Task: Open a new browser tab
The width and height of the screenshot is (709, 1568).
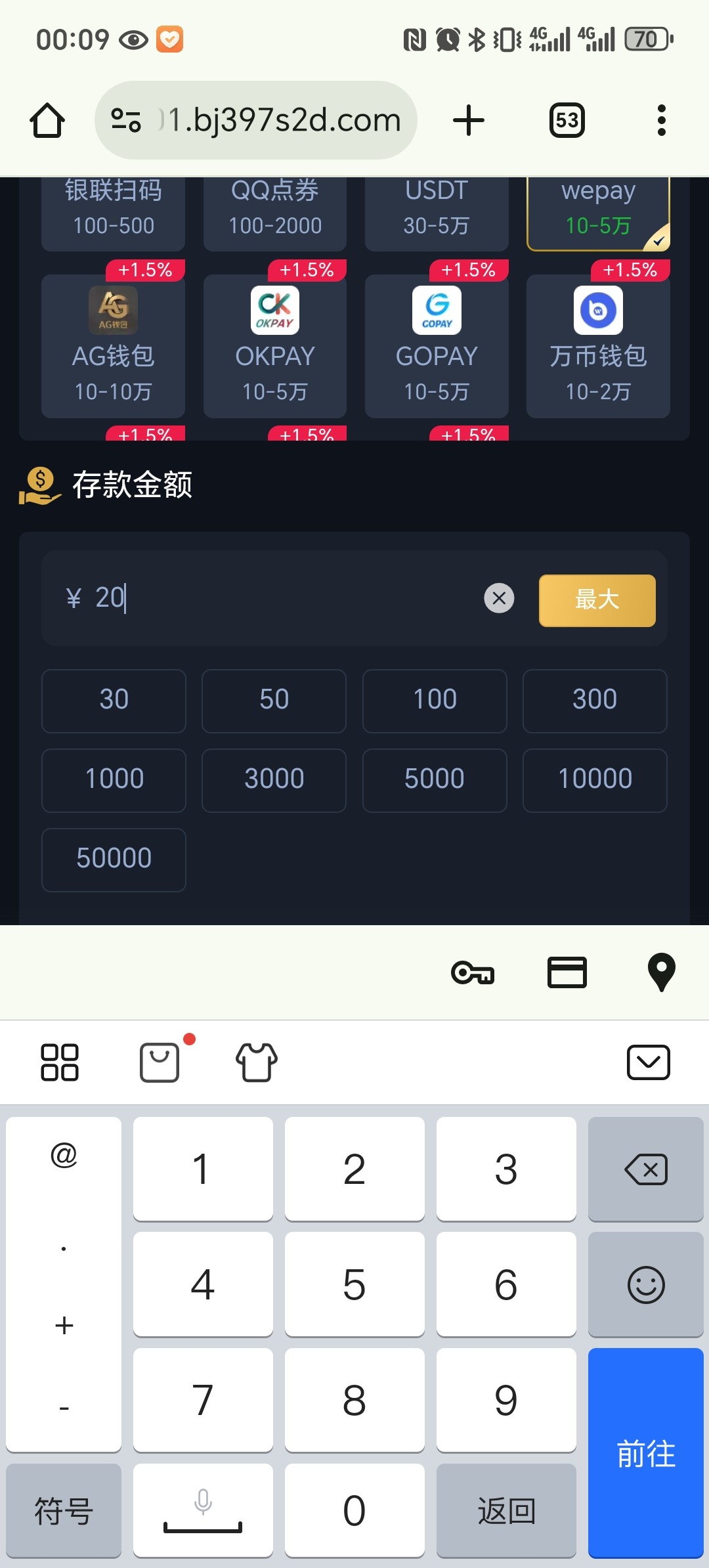Action: click(469, 120)
